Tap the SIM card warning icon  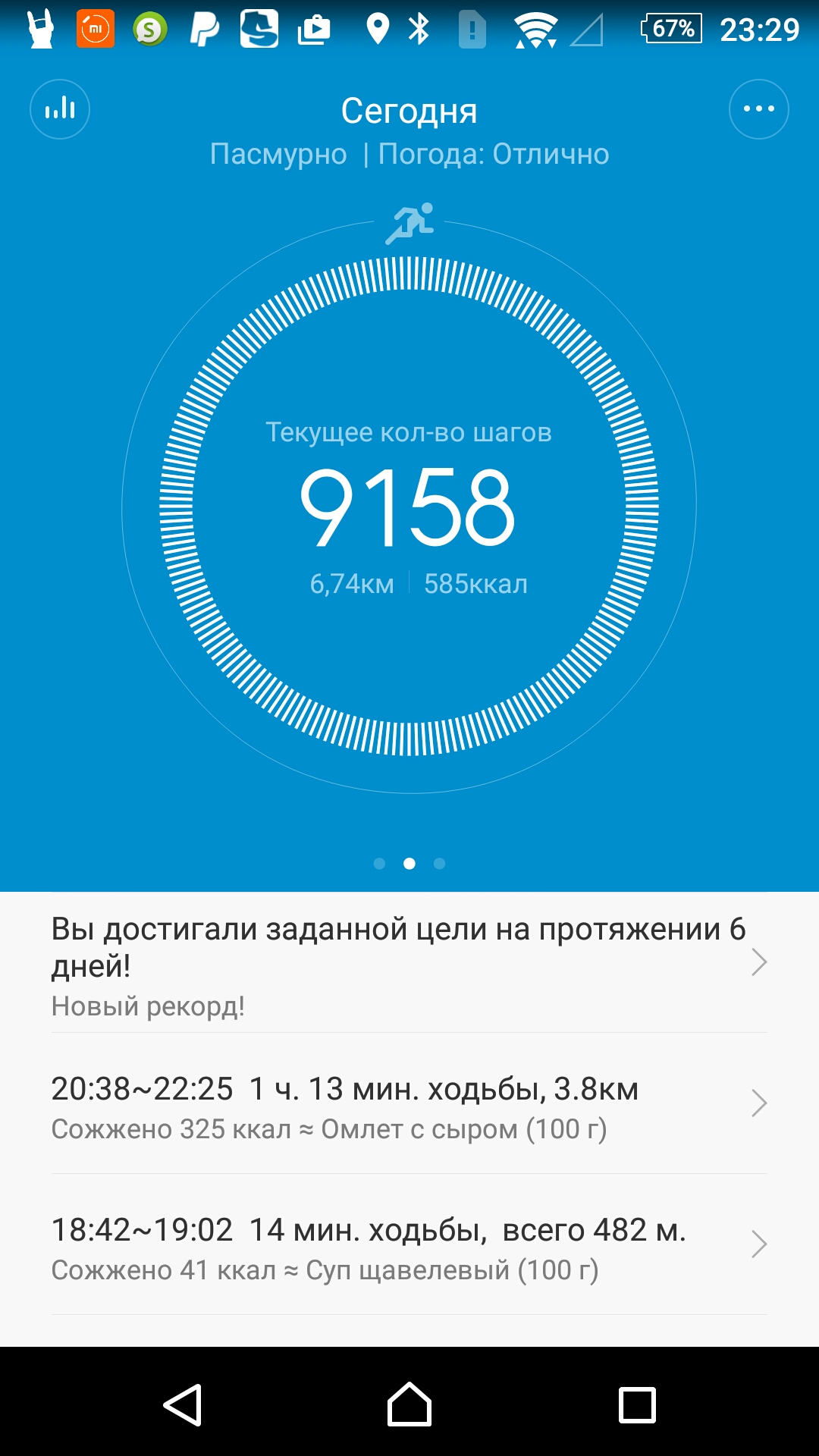[x=472, y=28]
